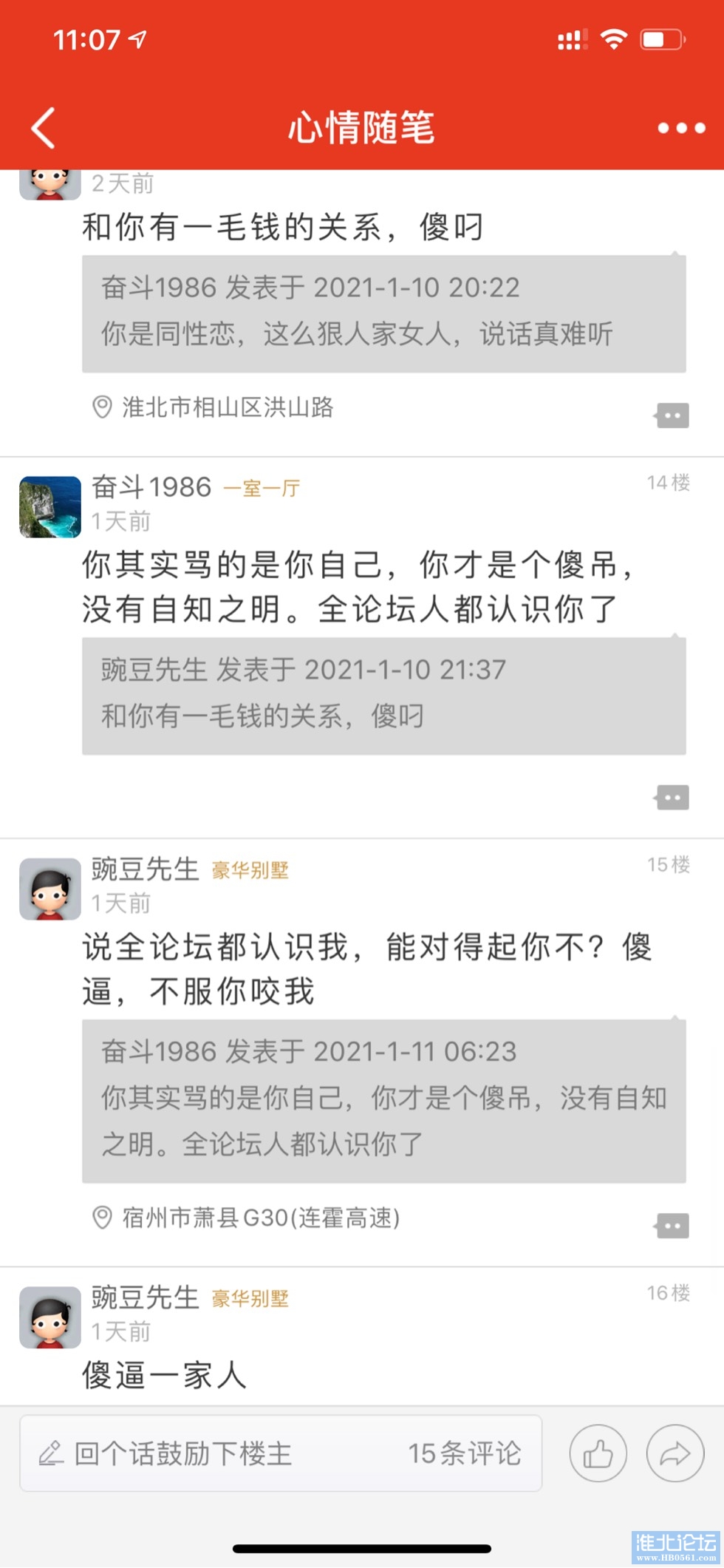Viewport: 724px width, 1568px height.
Task: Open 豌豆先生's avatar on 15楼
Action: (50, 889)
